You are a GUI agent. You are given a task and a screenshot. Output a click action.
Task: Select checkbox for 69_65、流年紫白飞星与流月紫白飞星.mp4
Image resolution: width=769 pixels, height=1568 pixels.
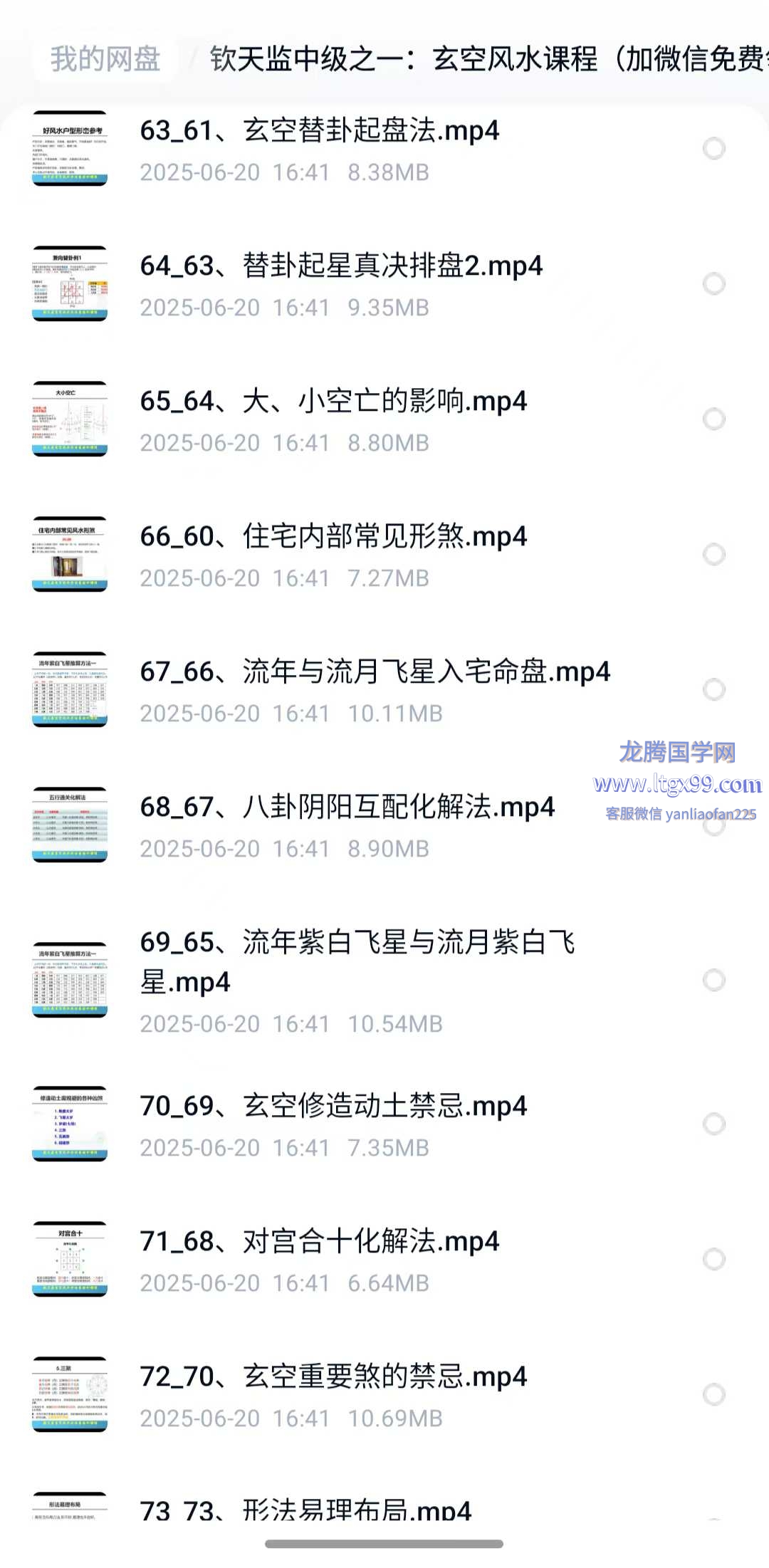pos(713,981)
